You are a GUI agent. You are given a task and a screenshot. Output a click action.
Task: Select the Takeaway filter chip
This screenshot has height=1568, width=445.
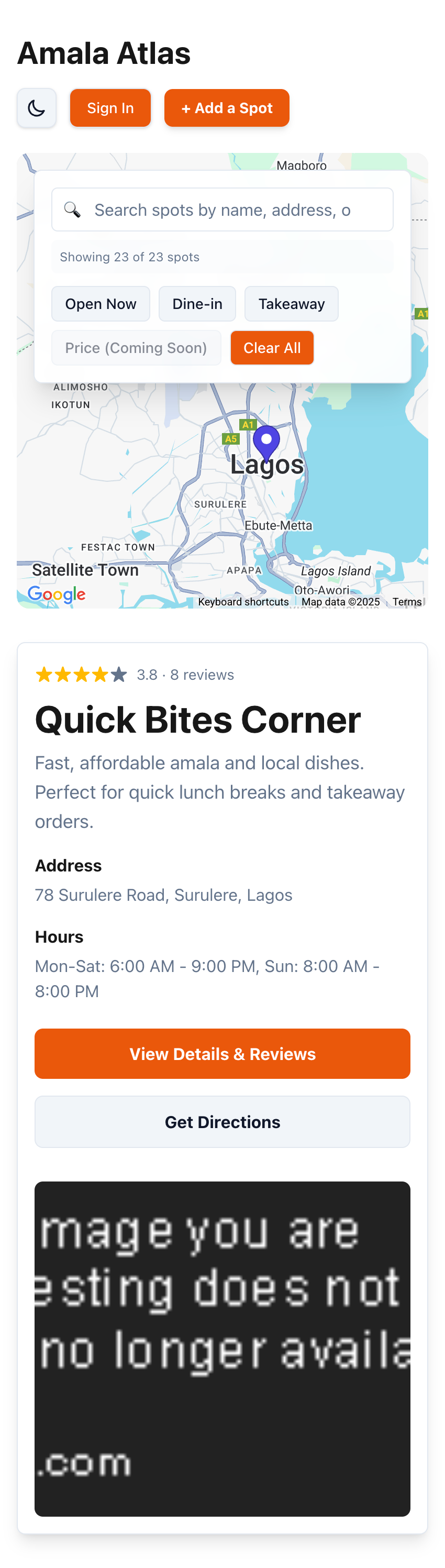[x=291, y=304]
